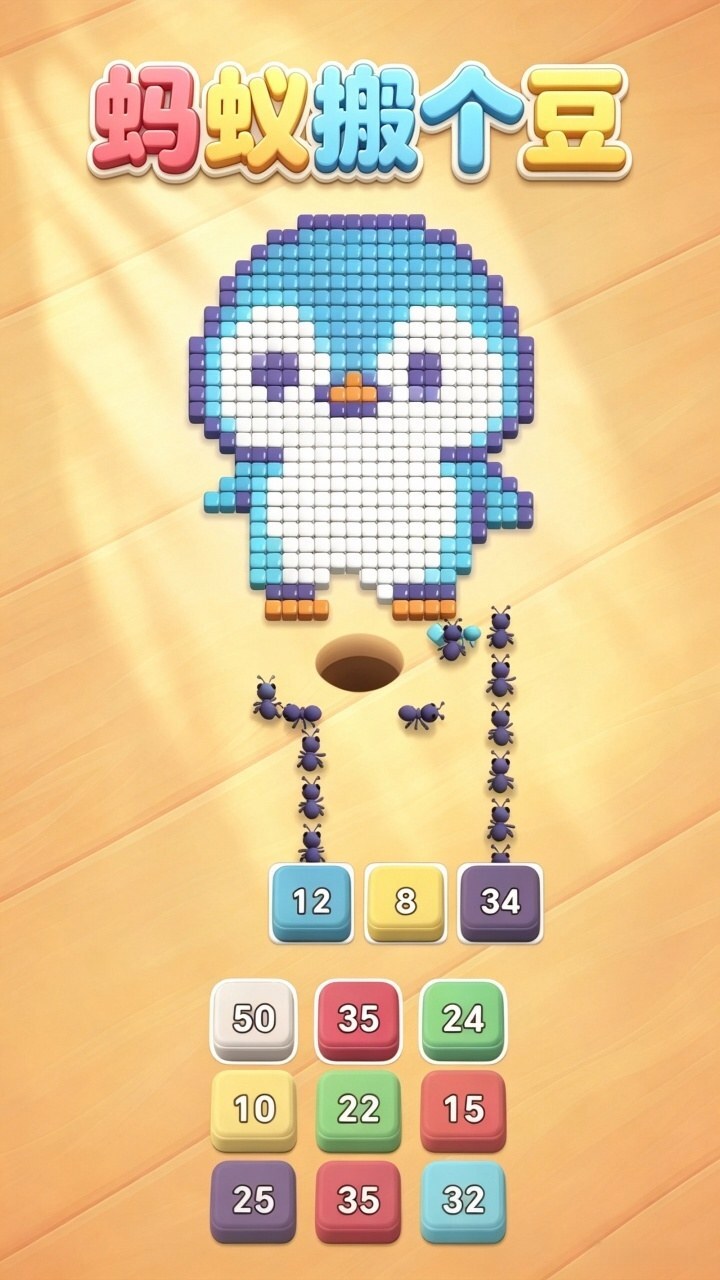The image size is (720, 1280).
Task: Pick the green 24 block
Action: click(x=463, y=1020)
